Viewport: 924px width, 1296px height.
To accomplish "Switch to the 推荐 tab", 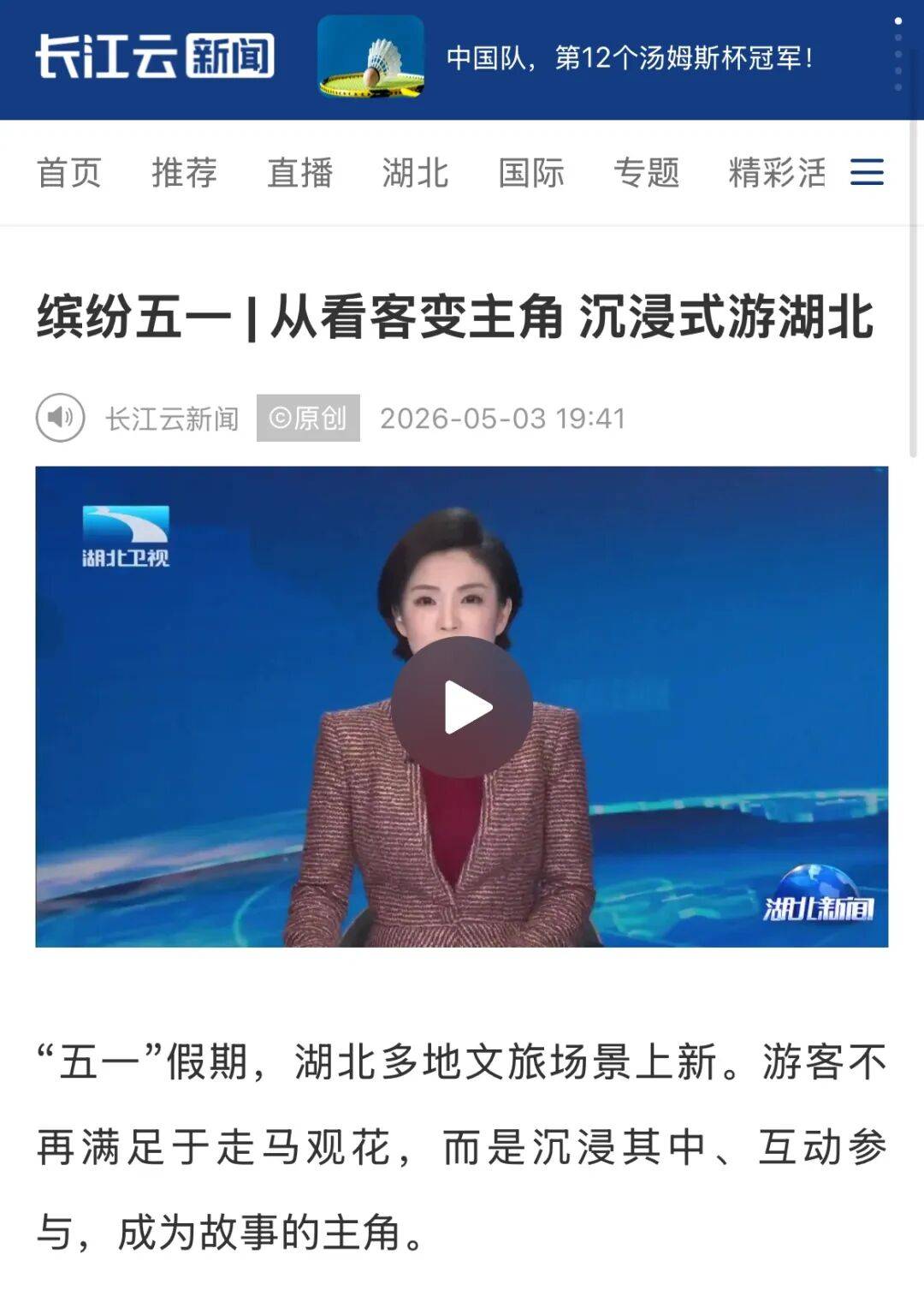I will tap(184, 173).
